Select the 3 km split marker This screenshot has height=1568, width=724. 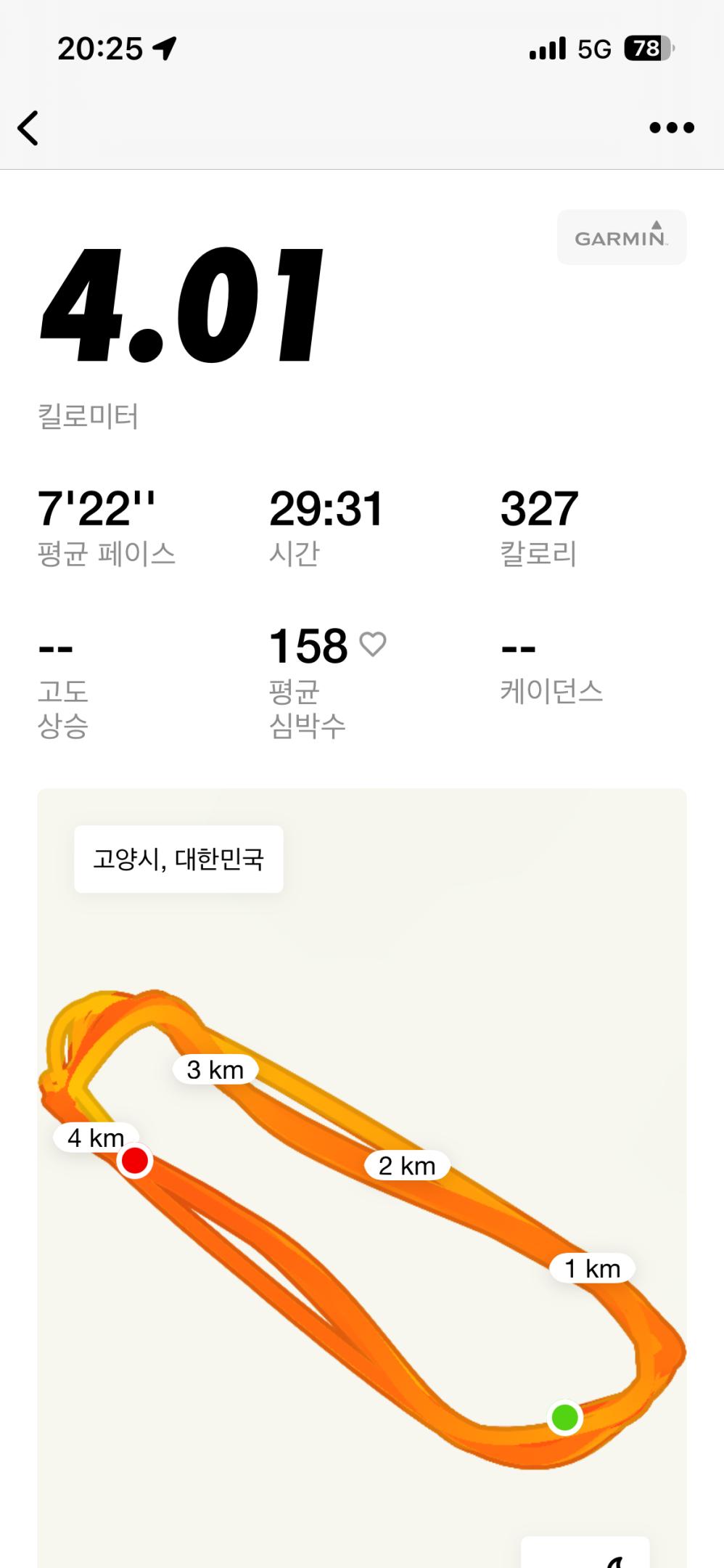[214, 1070]
